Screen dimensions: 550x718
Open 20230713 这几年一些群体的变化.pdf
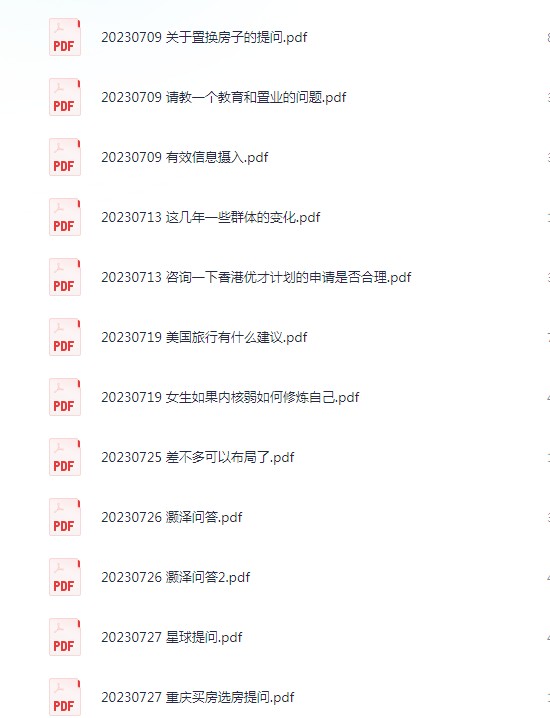pyautogui.click(x=210, y=217)
